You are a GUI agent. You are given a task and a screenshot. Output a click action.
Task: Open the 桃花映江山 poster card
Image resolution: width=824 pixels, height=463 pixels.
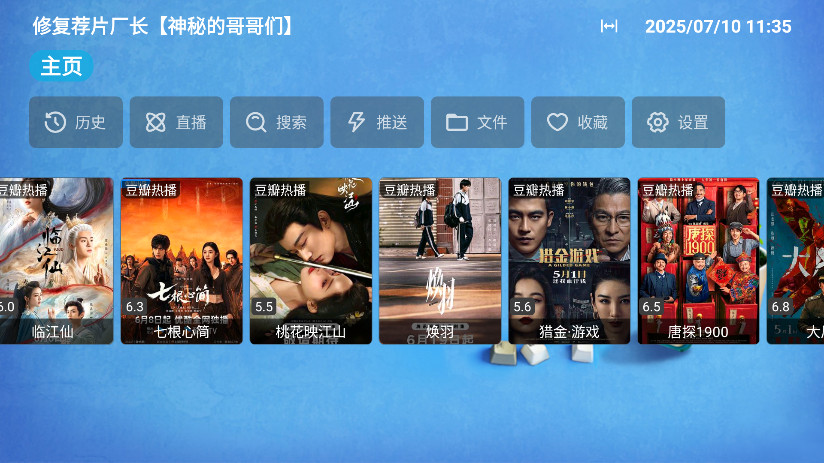pyautogui.click(x=310, y=260)
